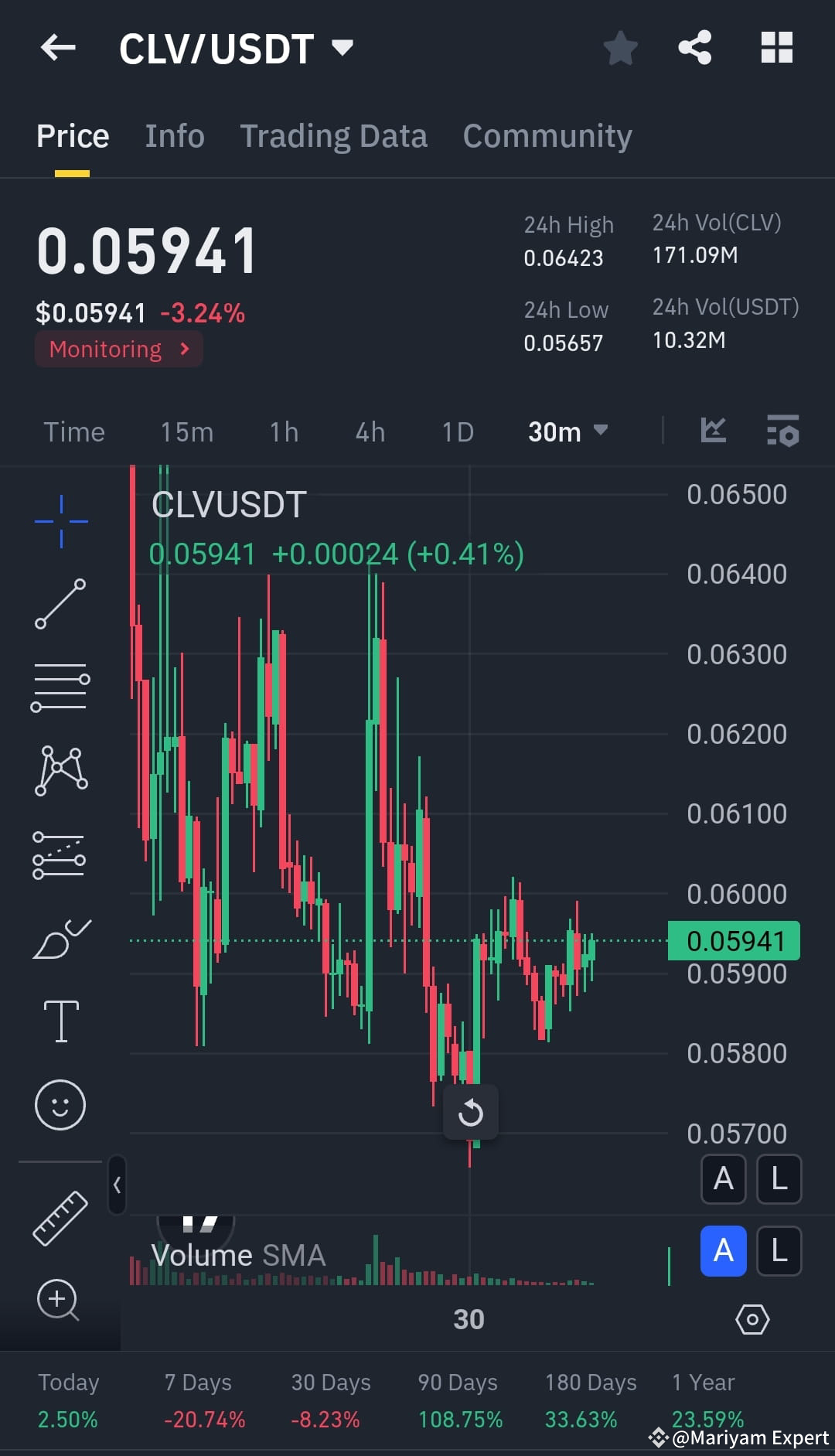Select the crosshair cursor tool

[60, 520]
